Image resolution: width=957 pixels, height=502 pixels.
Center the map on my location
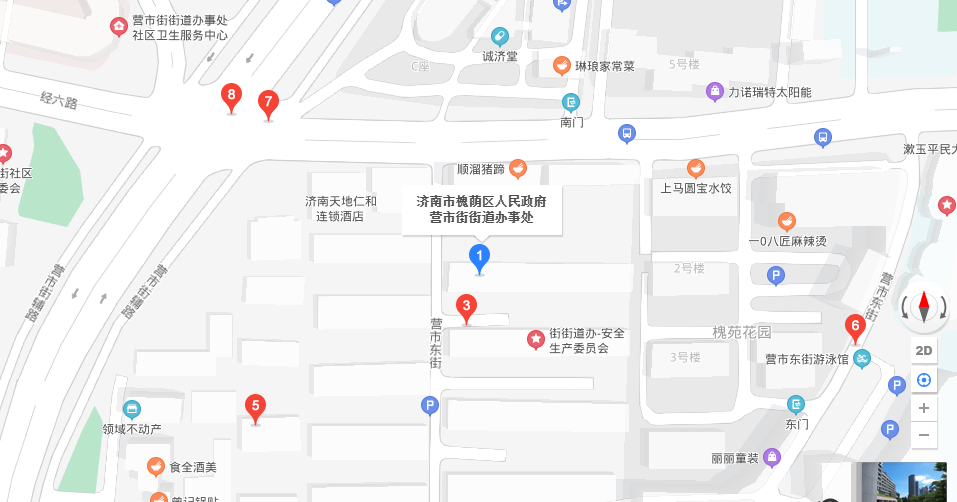coord(924,380)
